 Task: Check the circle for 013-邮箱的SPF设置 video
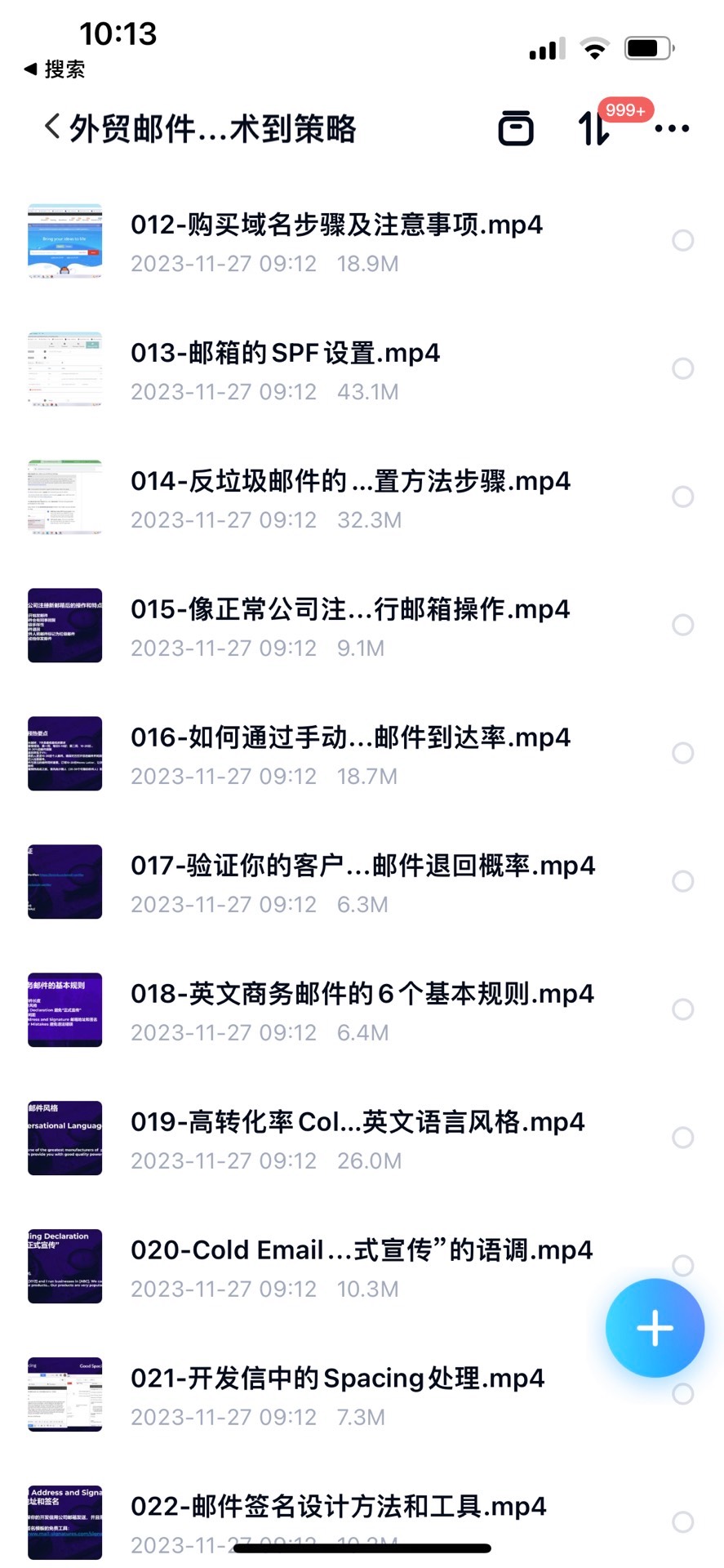point(682,368)
